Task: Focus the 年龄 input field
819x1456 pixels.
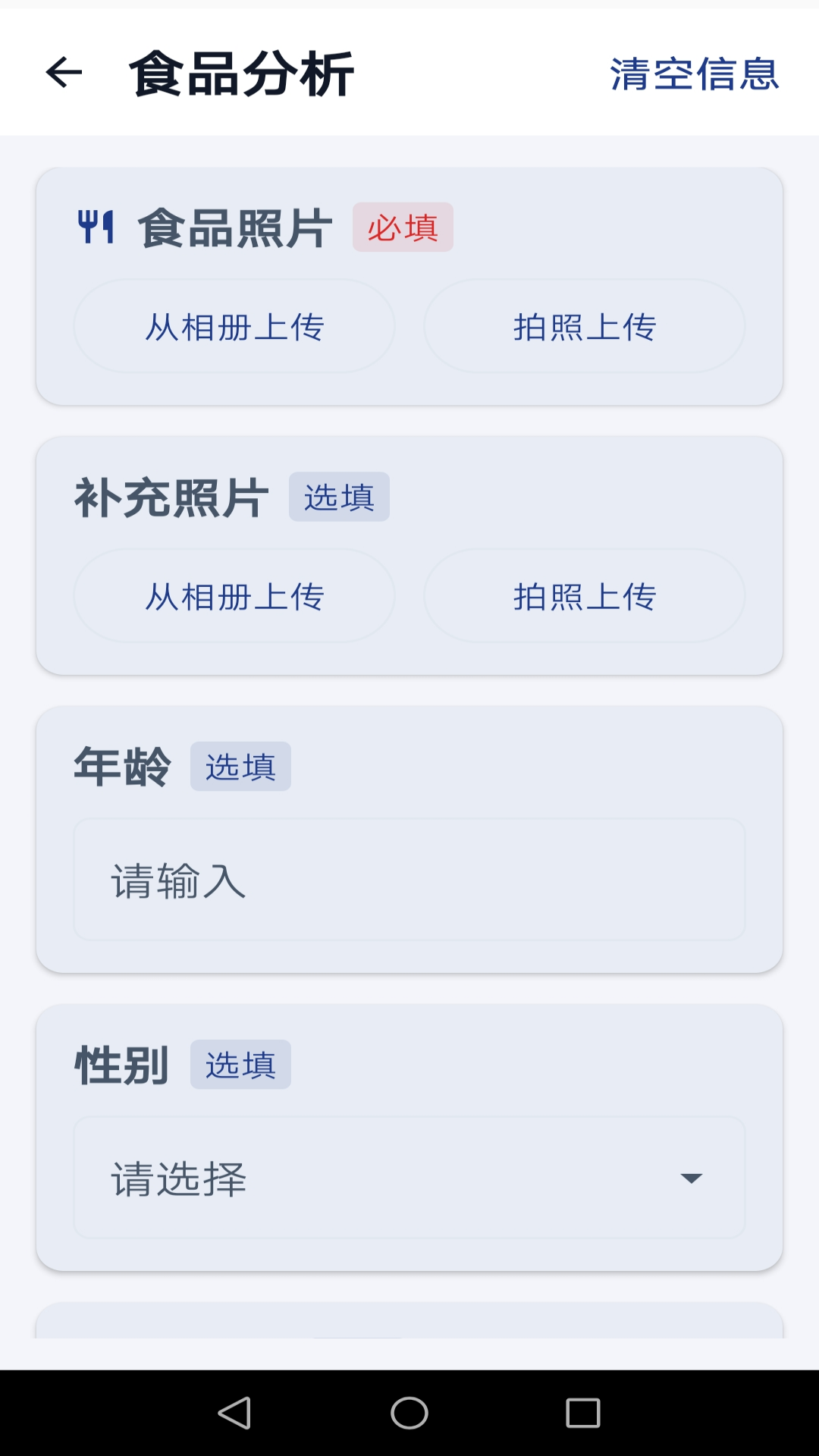Action: pyautogui.click(x=409, y=880)
